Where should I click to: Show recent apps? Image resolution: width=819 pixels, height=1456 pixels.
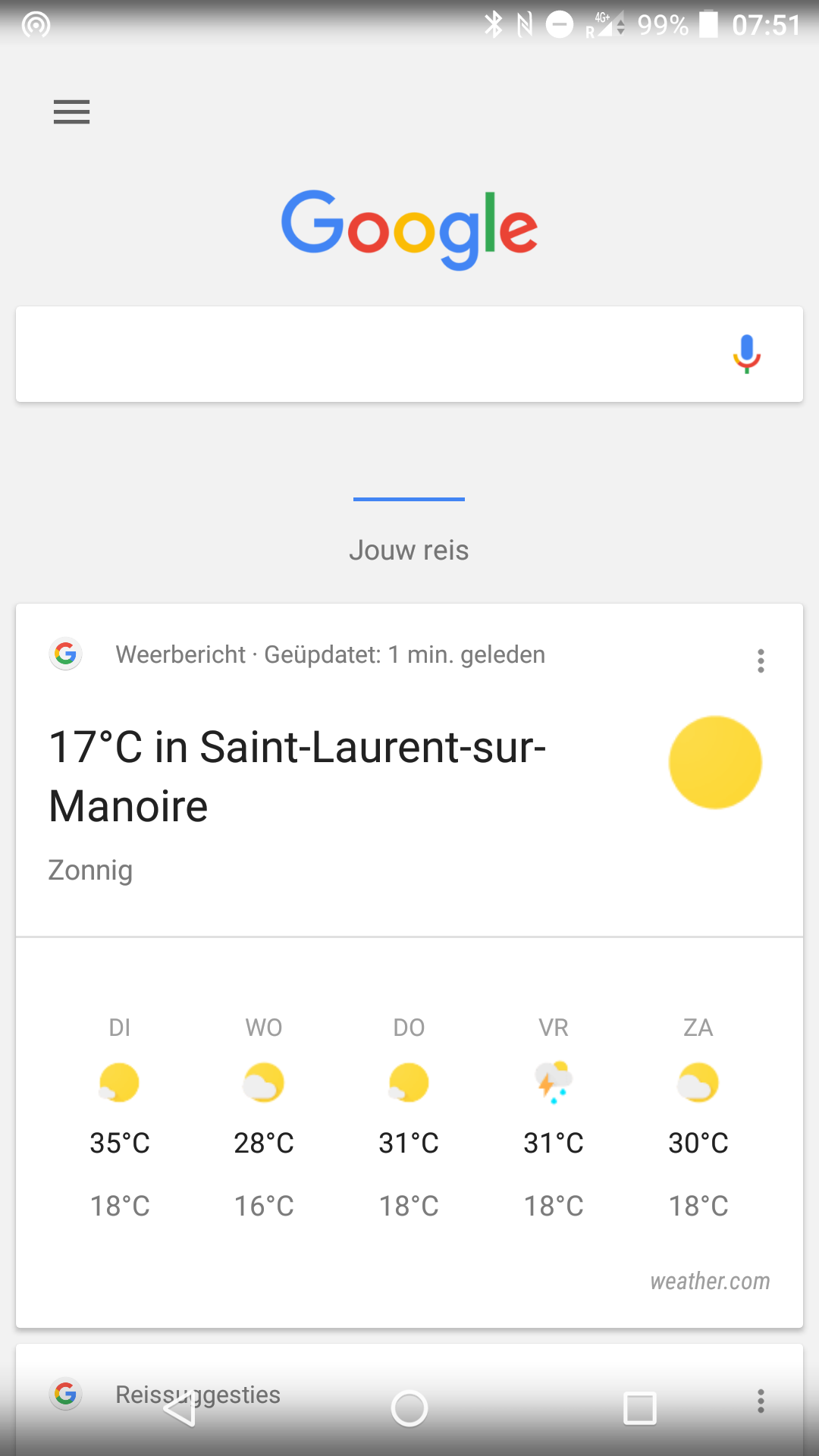click(639, 1408)
